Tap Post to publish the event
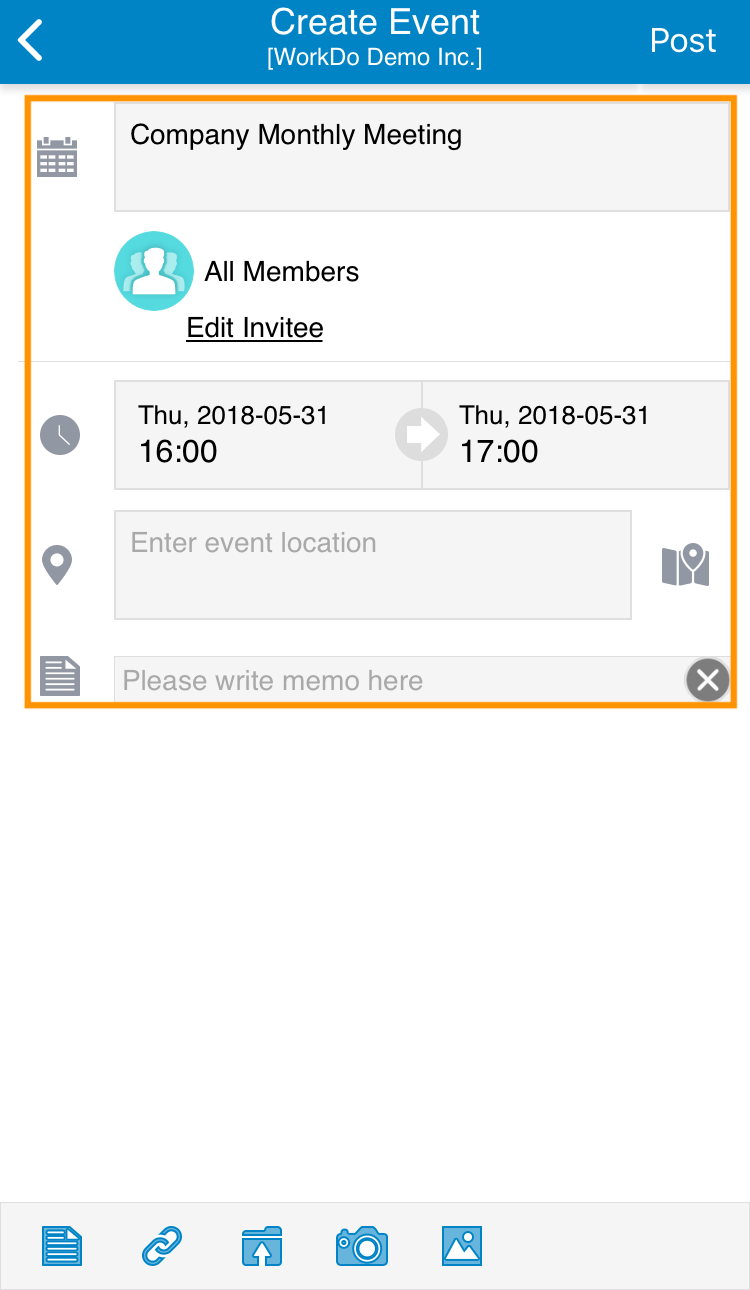The image size is (750, 1290). point(683,41)
